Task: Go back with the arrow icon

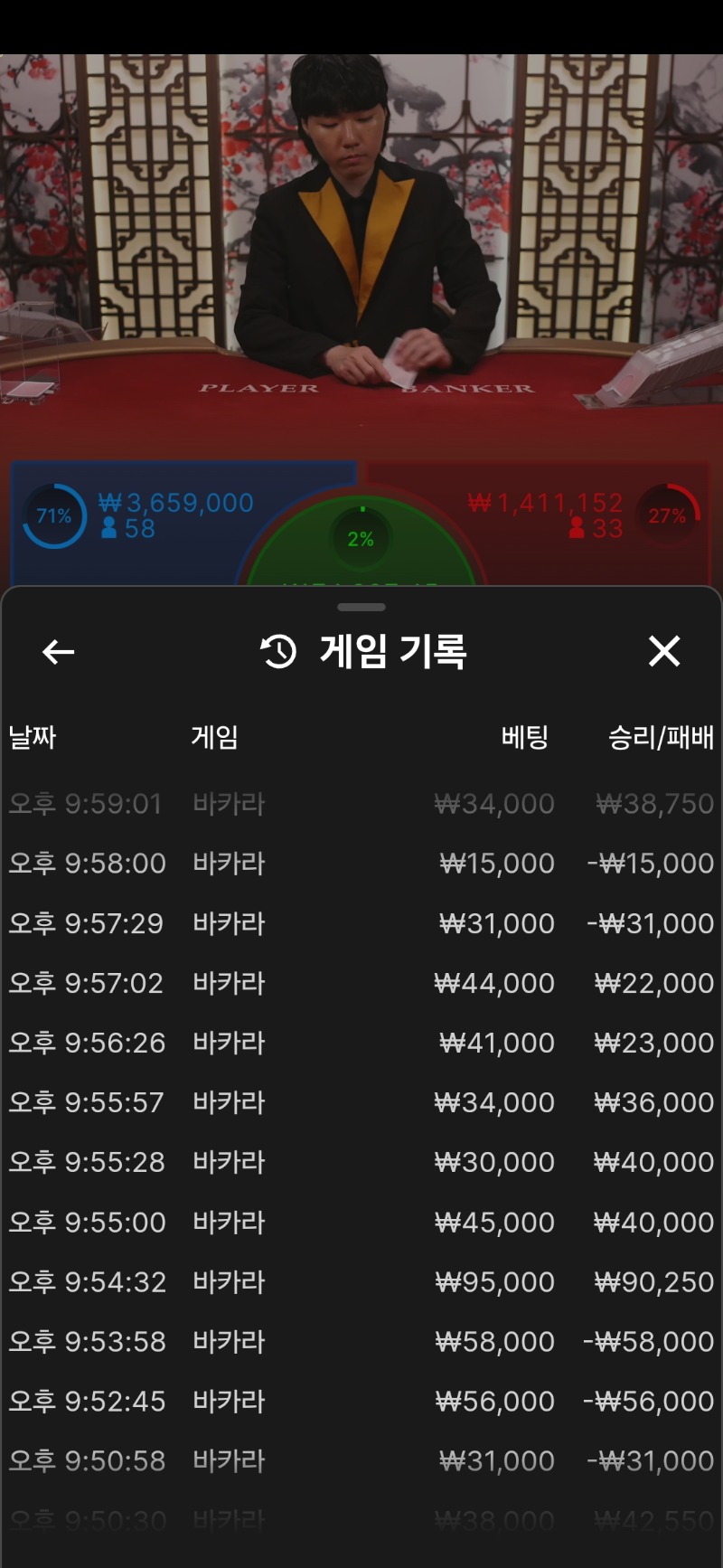Action: click(59, 652)
